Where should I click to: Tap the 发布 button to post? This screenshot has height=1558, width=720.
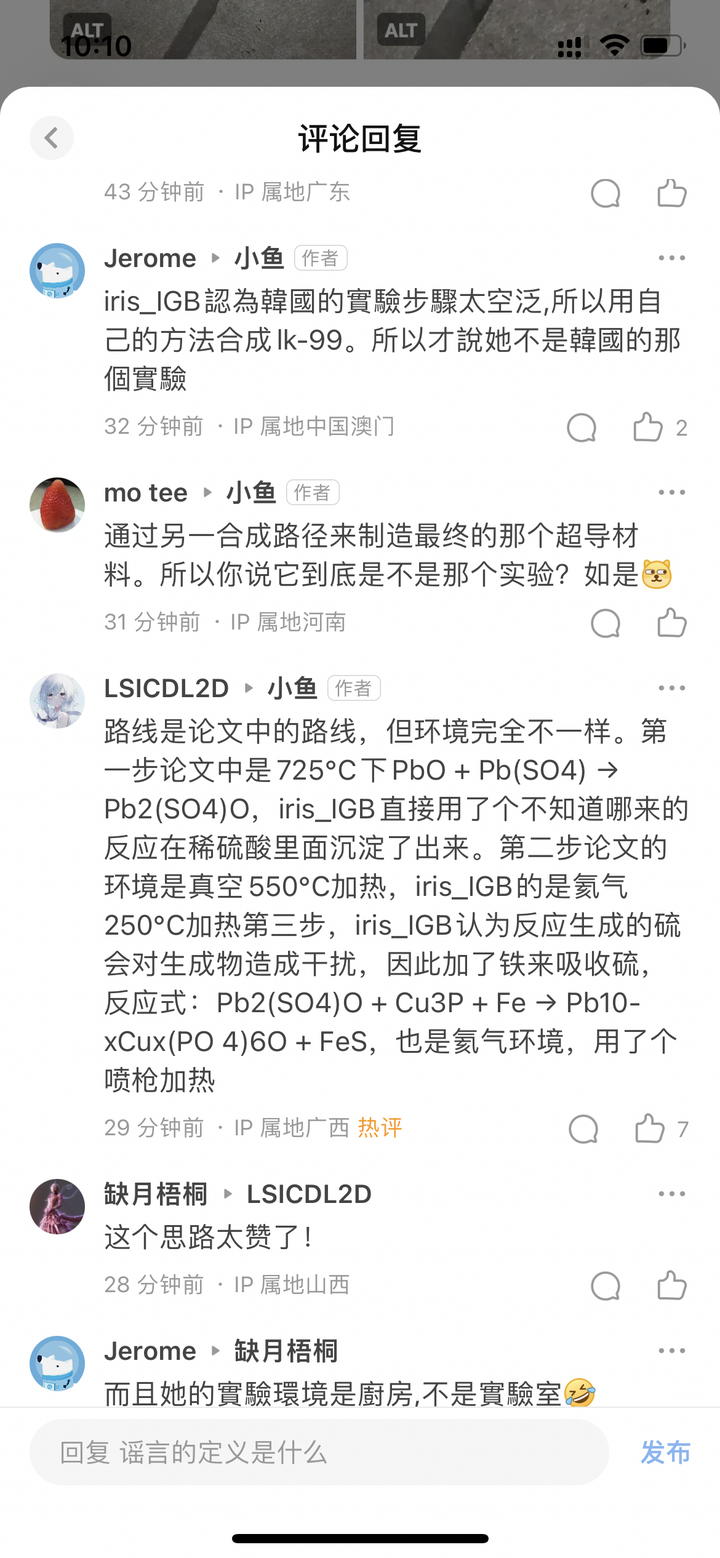666,1452
